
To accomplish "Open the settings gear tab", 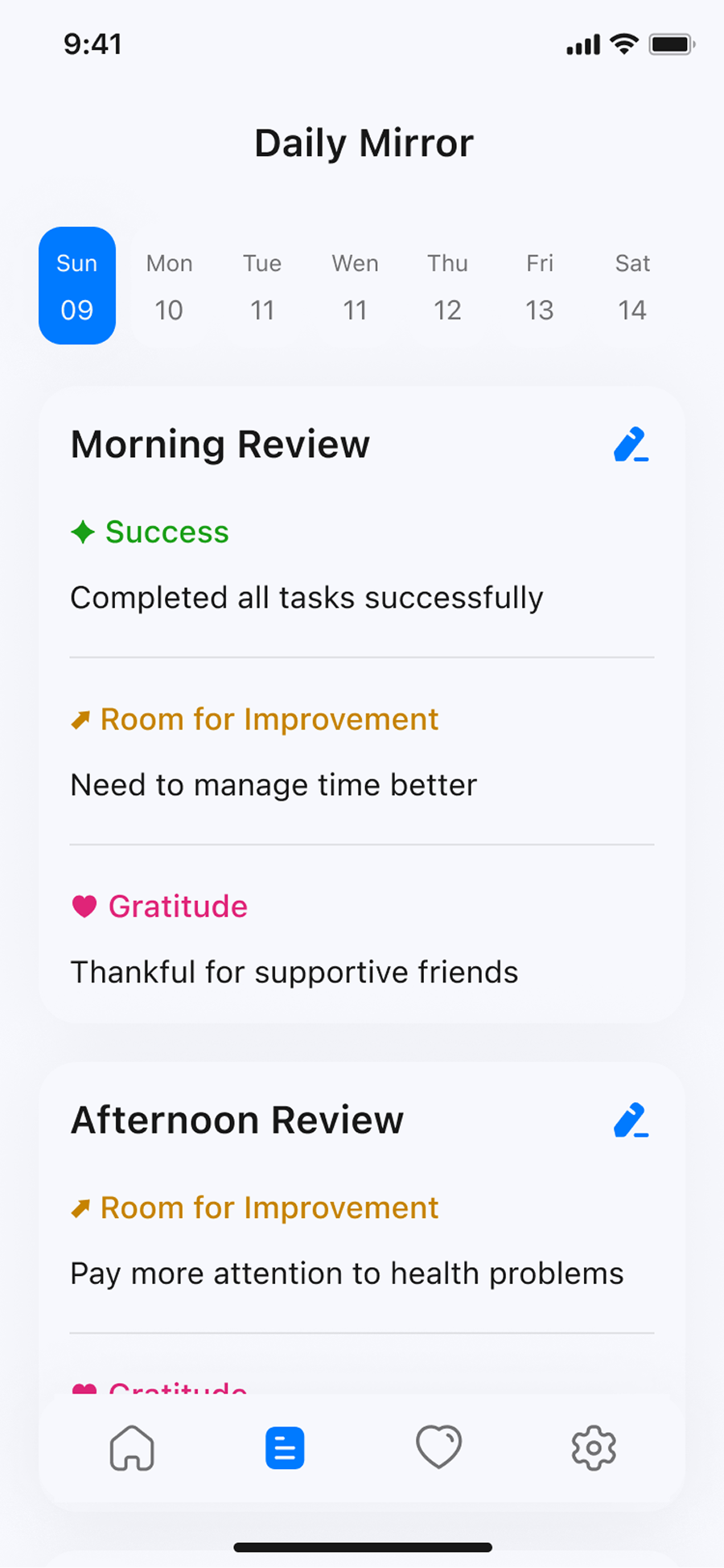I will (x=594, y=1448).
